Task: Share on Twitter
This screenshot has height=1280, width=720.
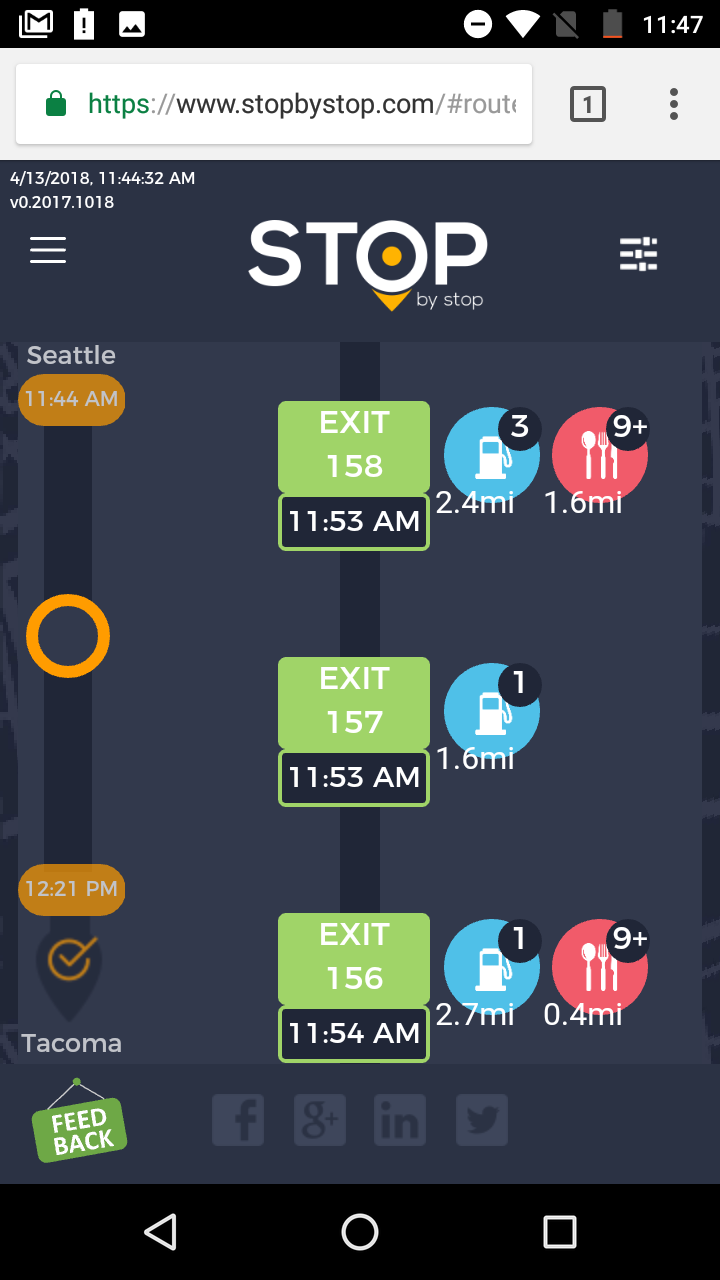Action: [x=482, y=1120]
